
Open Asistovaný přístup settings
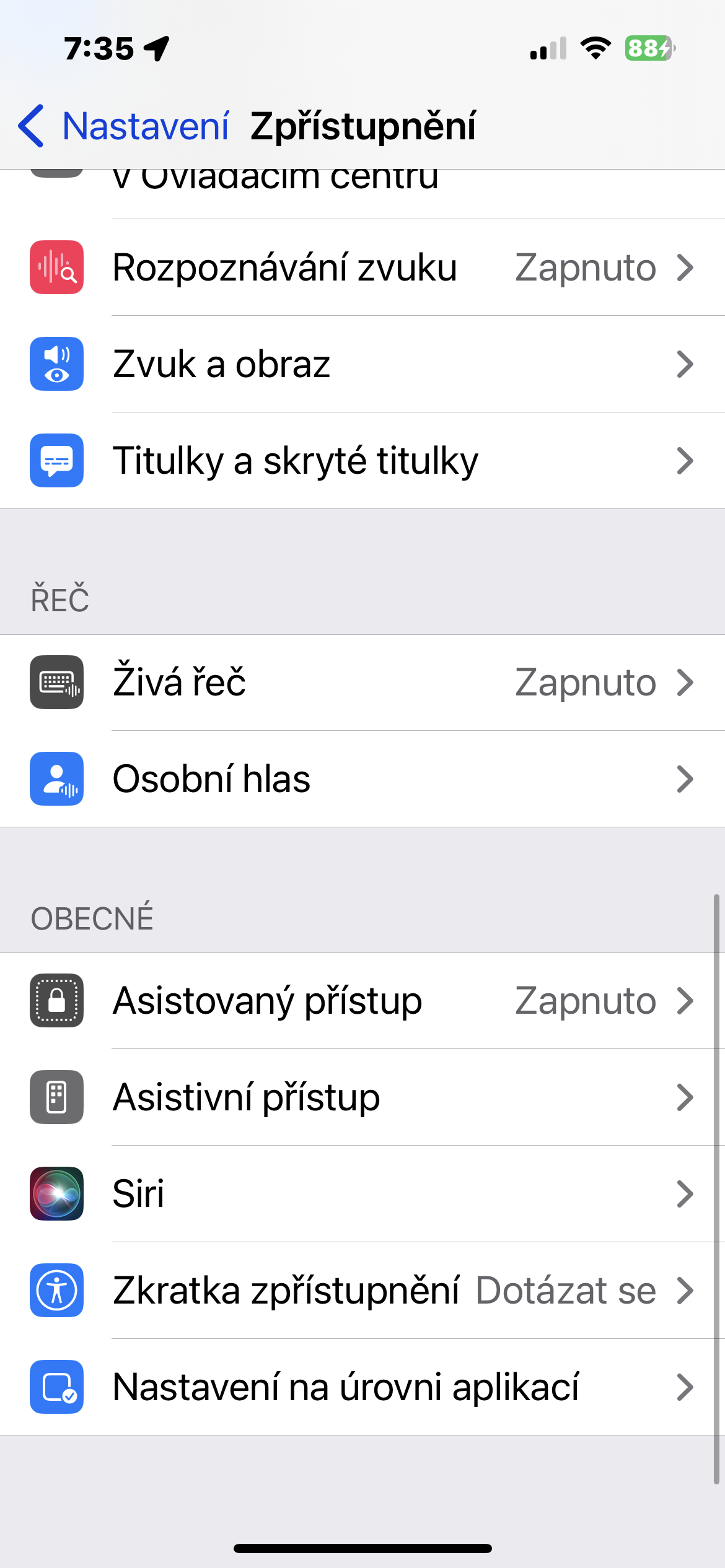pyautogui.click(x=362, y=1001)
